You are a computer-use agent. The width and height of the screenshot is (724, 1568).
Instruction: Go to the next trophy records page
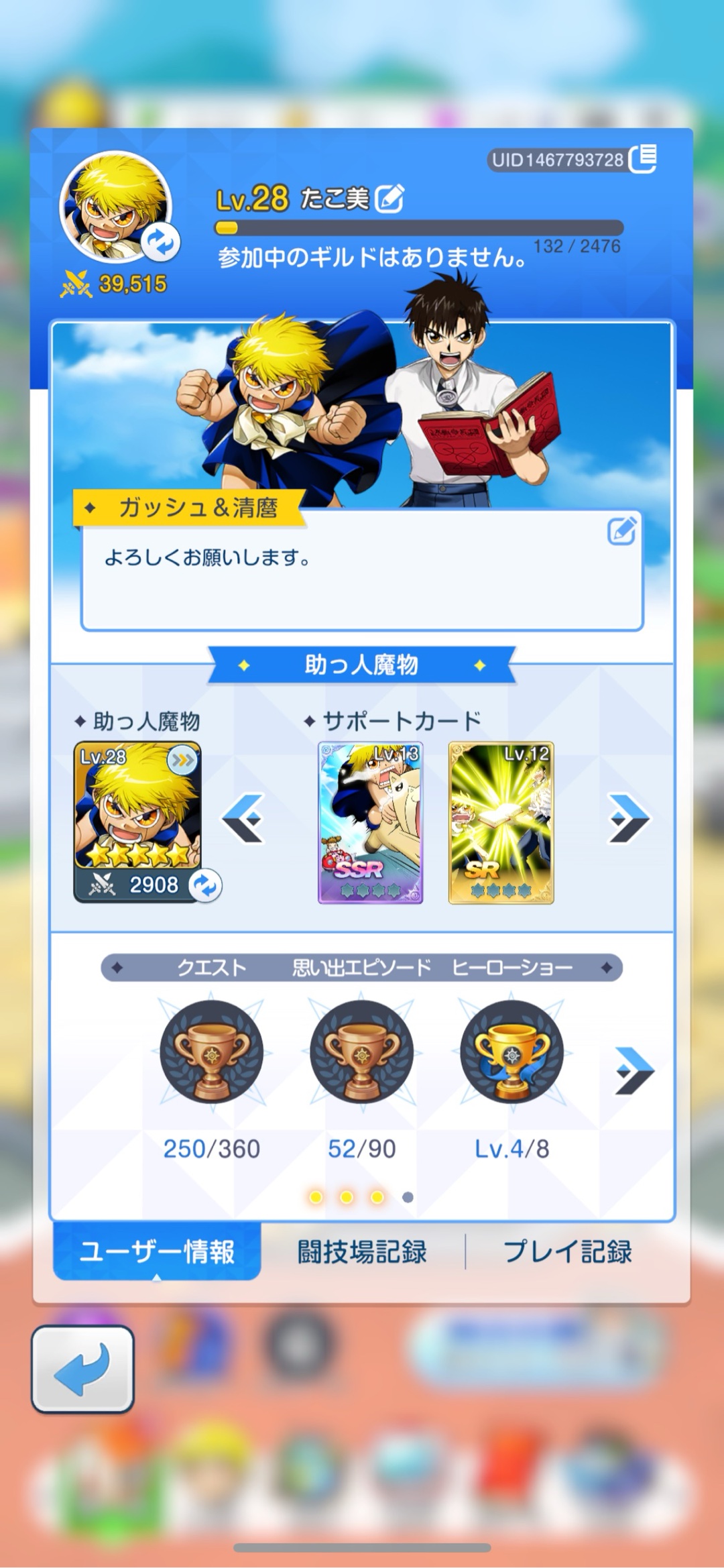(633, 1070)
